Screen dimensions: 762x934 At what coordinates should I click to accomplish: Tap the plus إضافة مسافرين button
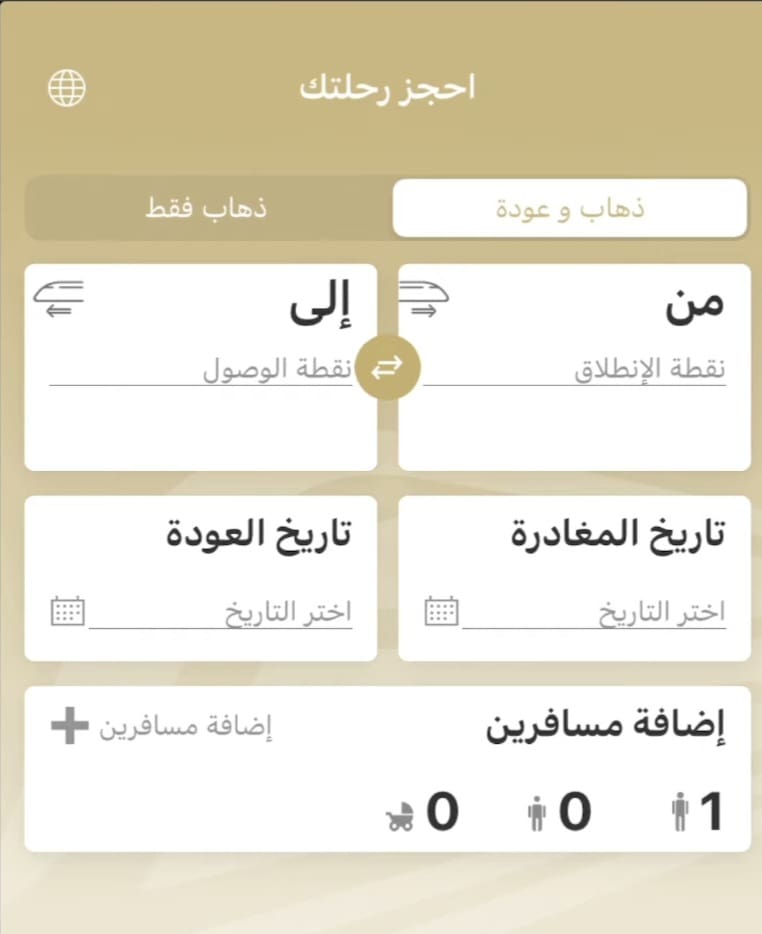[x=69, y=727]
